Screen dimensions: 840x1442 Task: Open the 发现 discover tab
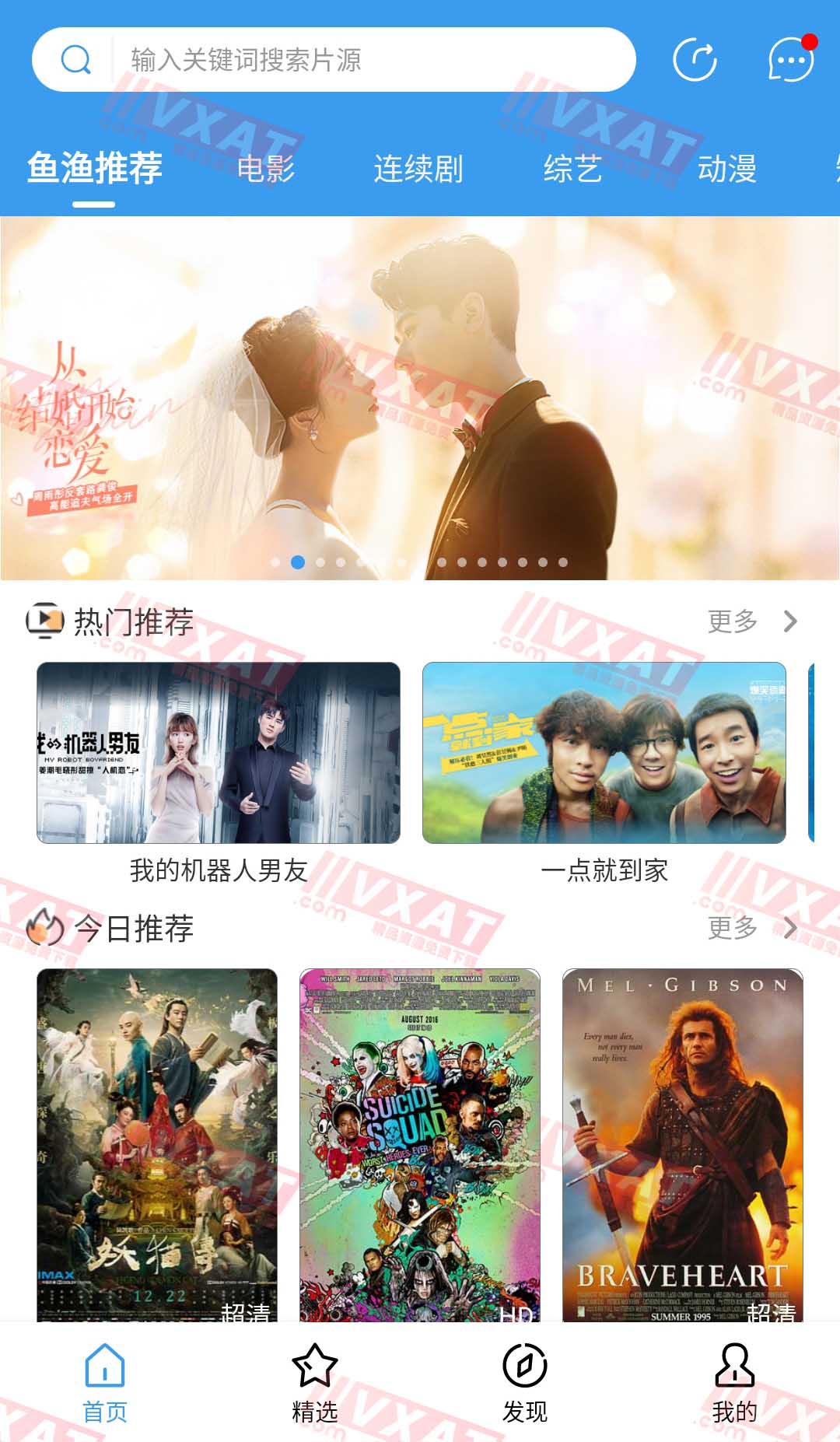tap(525, 1383)
